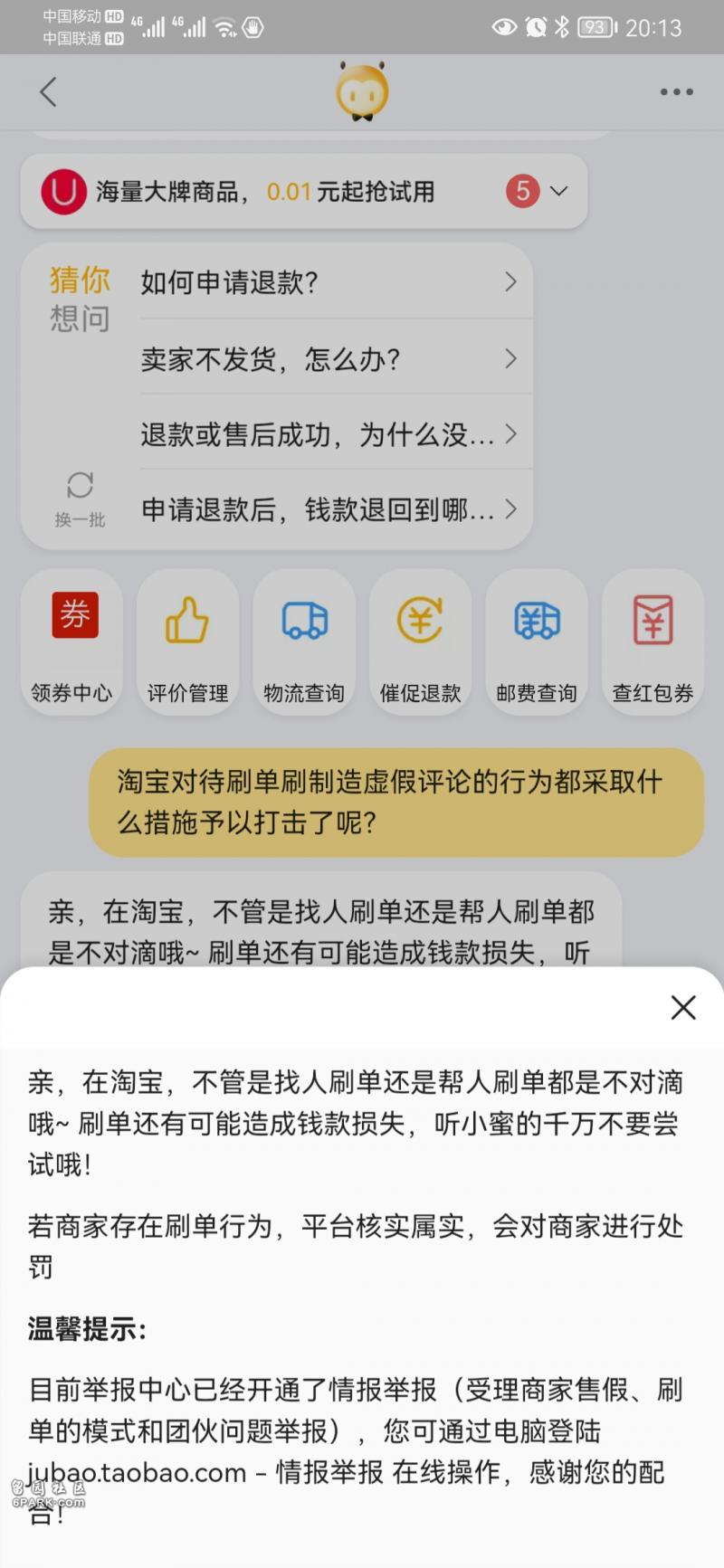Tap the 催促退款 shortcut
The width and height of the screenshot is (724, 1568).
[420, 642]
